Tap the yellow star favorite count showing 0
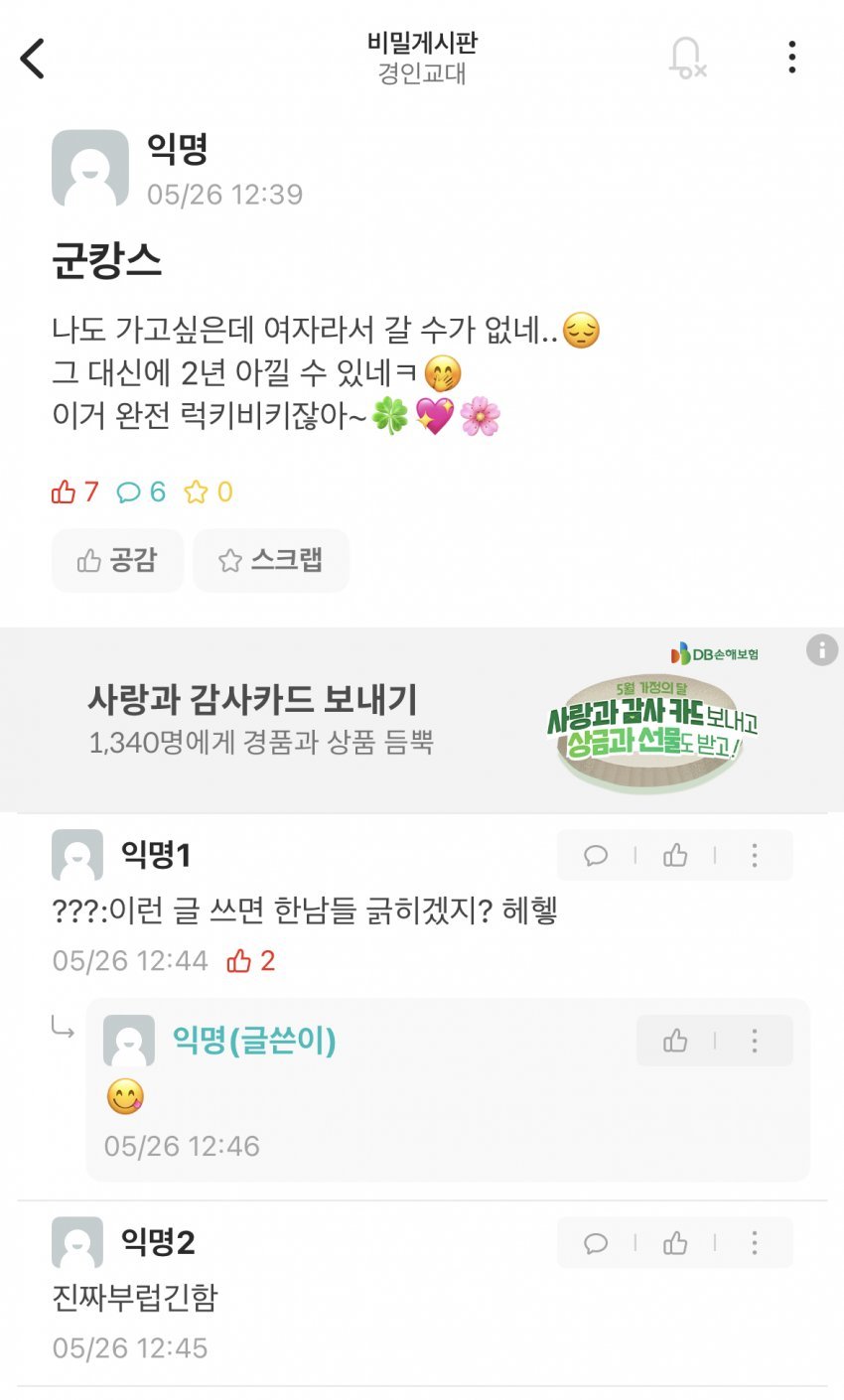844x1400 pixels. tap(208, 490)
